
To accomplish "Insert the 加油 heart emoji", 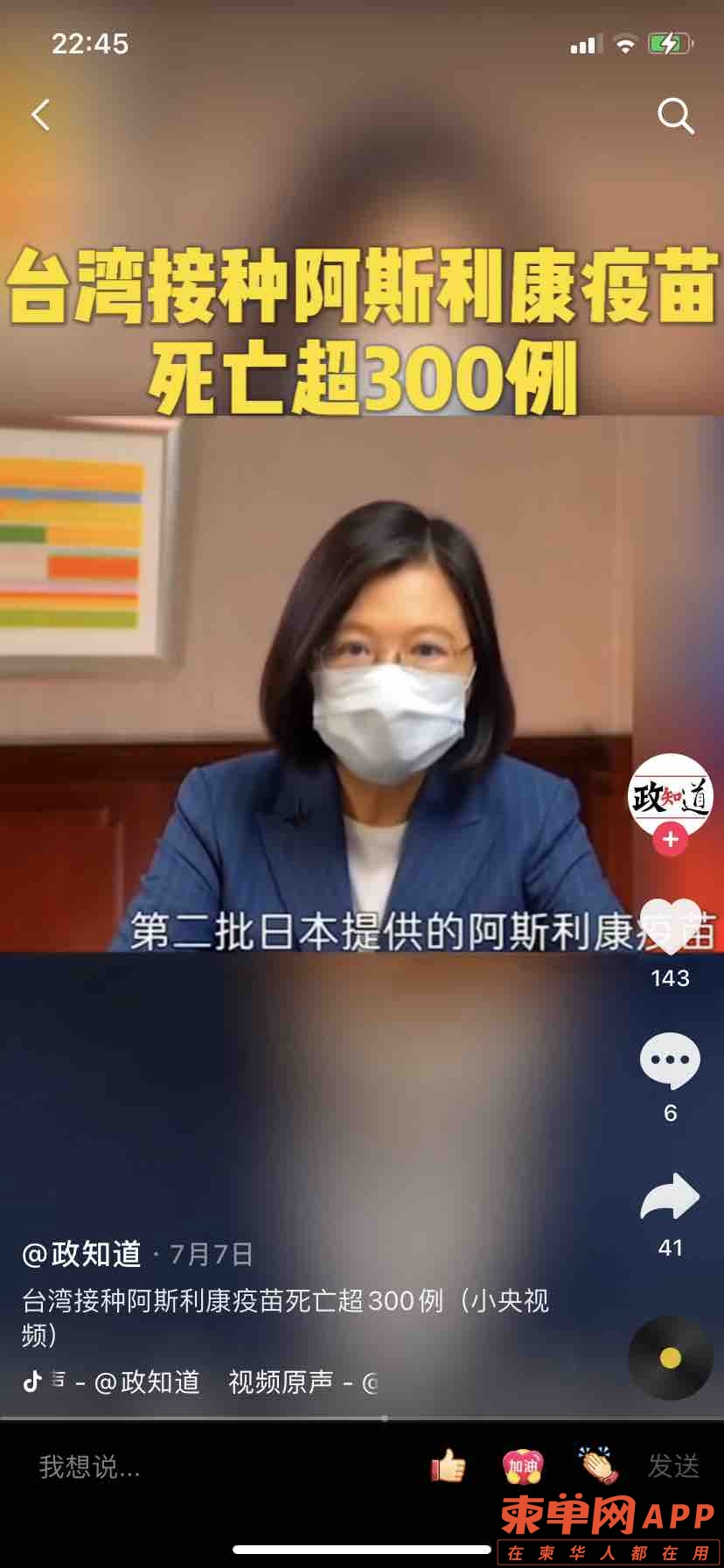I will (523, 1466).
